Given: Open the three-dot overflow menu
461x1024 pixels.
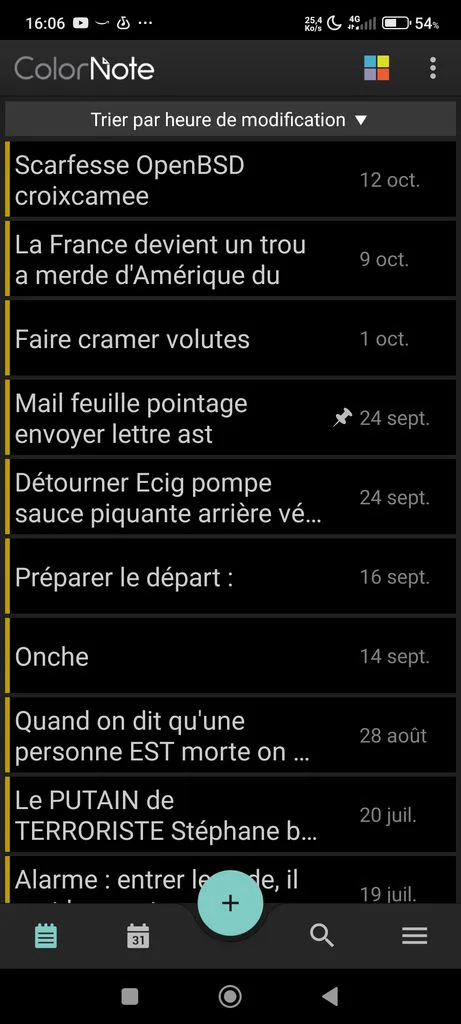Looking at the screenshot, I should [x=432, y=68].
